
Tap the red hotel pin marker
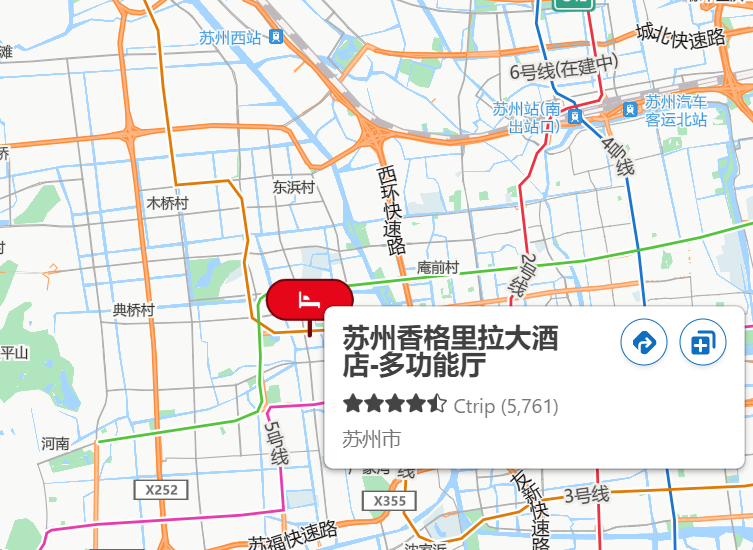tap(309, 298)
